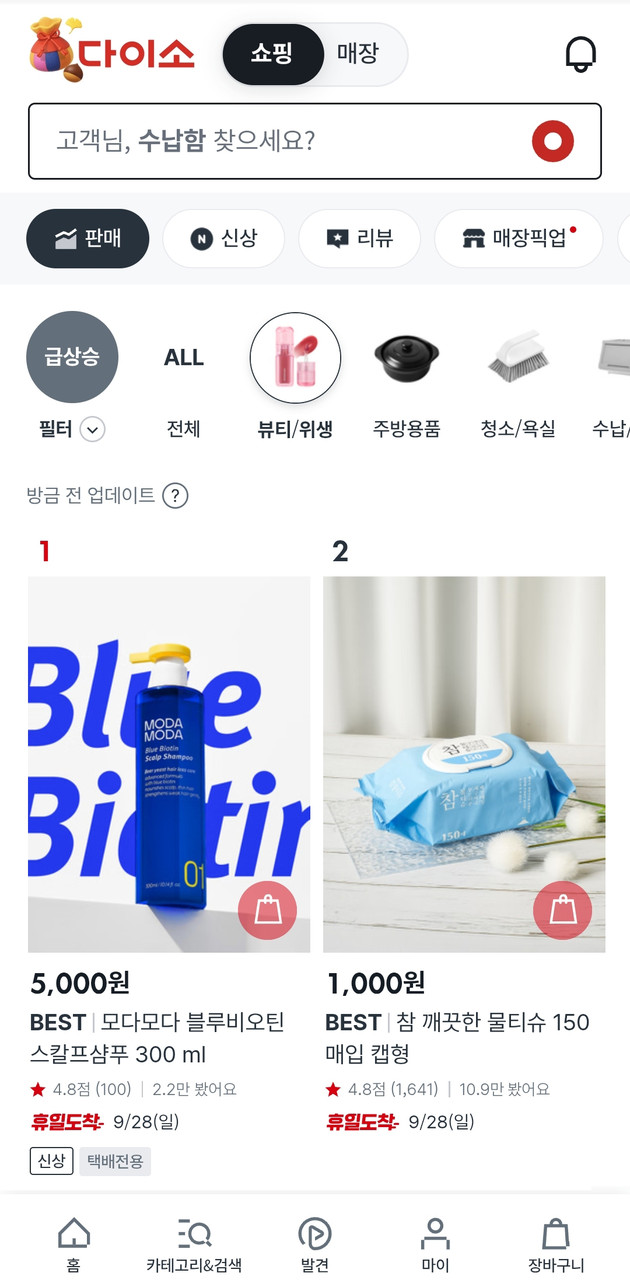
Task: Tap the red circle search icon
Action: tap(553, 141)
